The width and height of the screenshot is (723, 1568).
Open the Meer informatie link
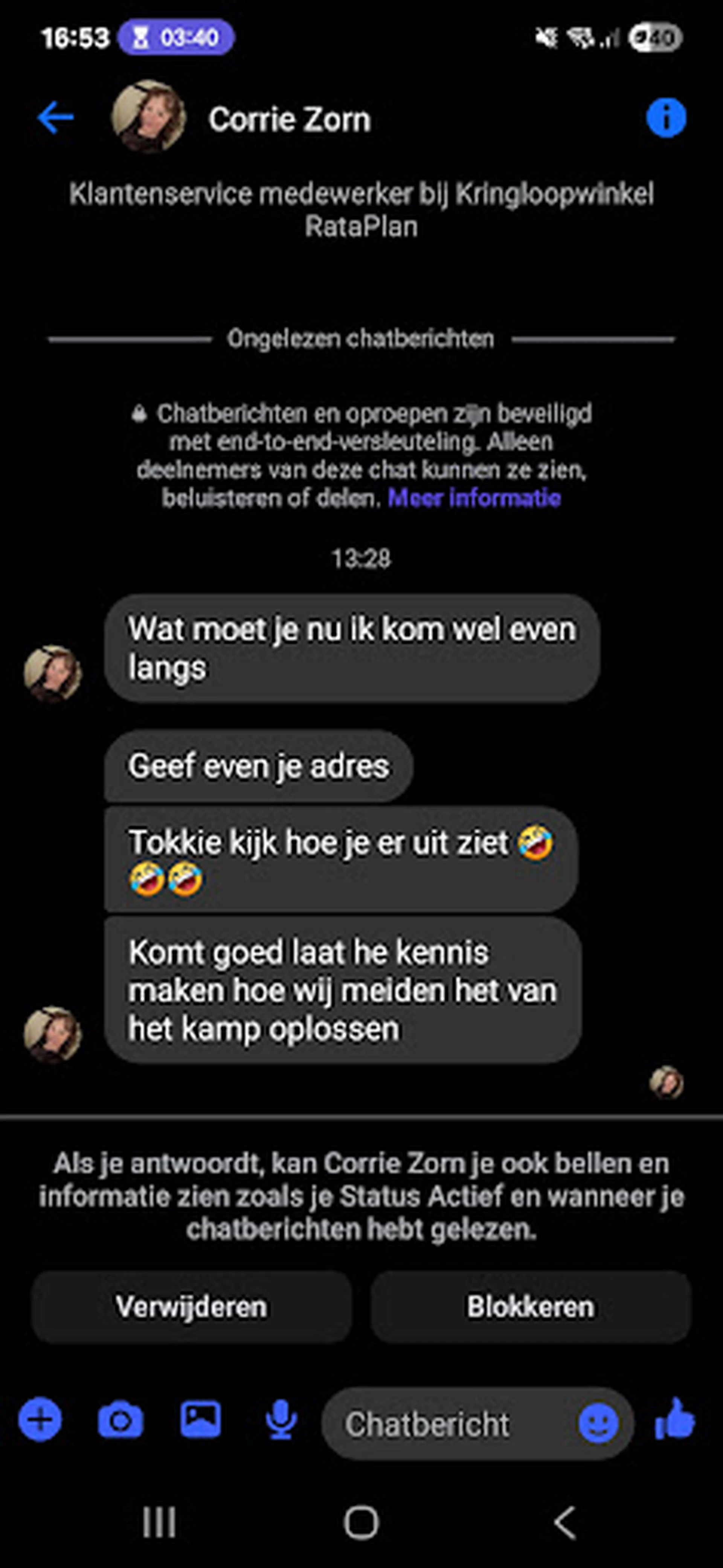[474, 498]
